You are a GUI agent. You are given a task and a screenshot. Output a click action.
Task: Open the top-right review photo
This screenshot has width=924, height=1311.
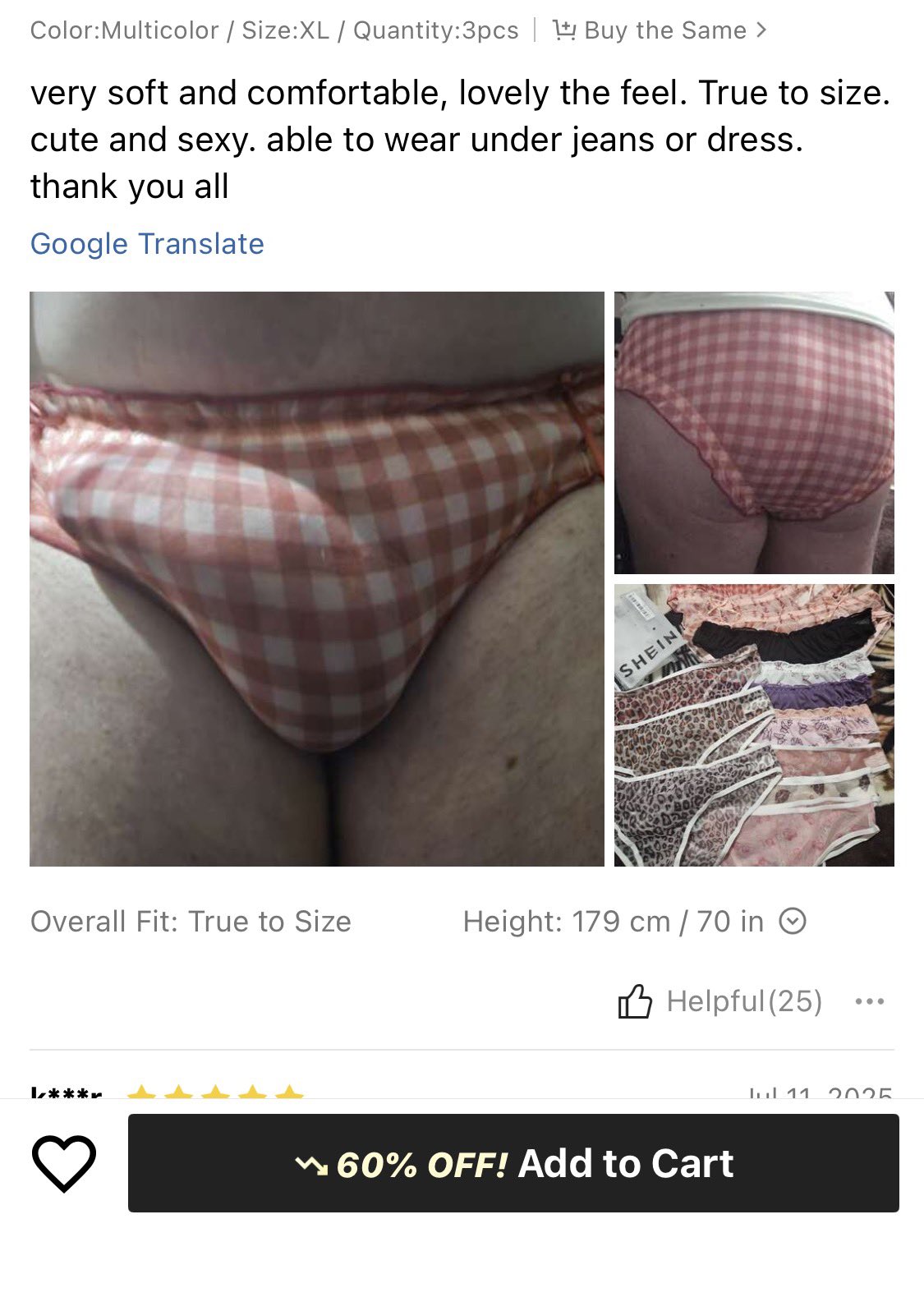pos(753,432)
